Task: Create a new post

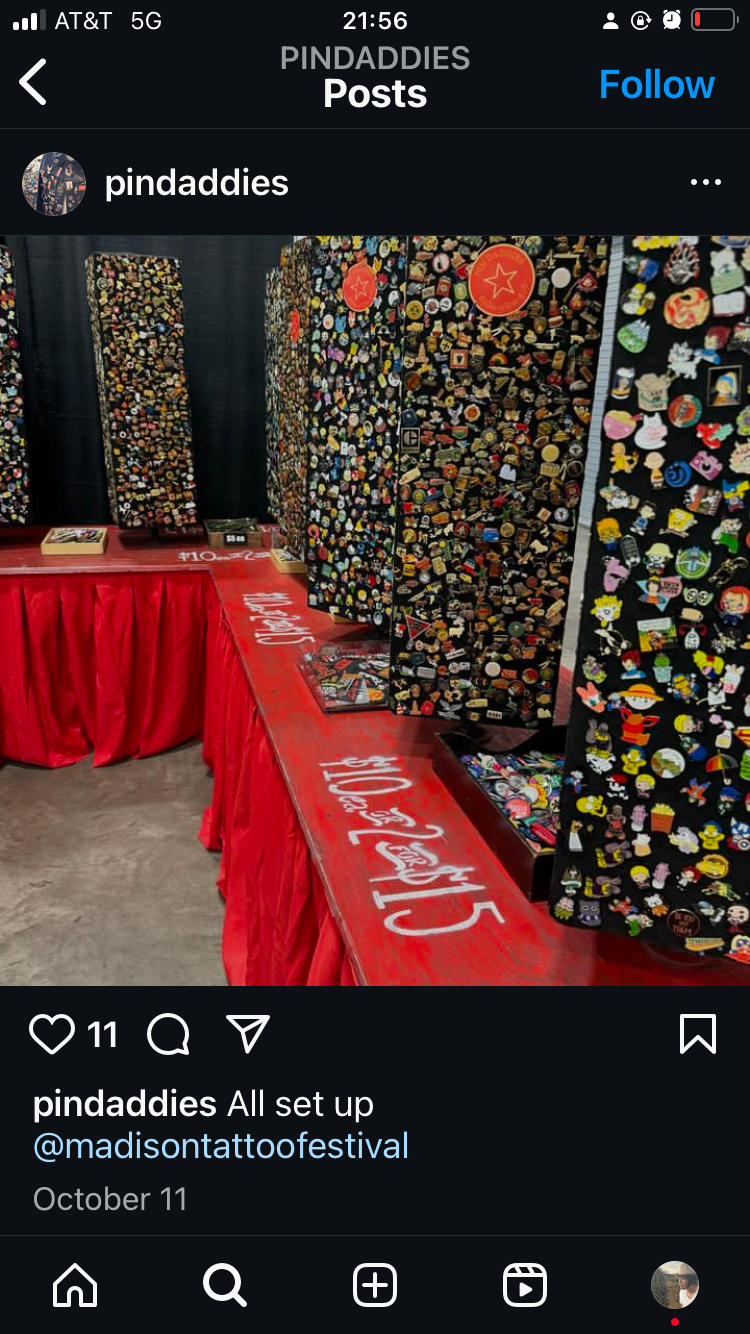Action: tap(375, 1285)
